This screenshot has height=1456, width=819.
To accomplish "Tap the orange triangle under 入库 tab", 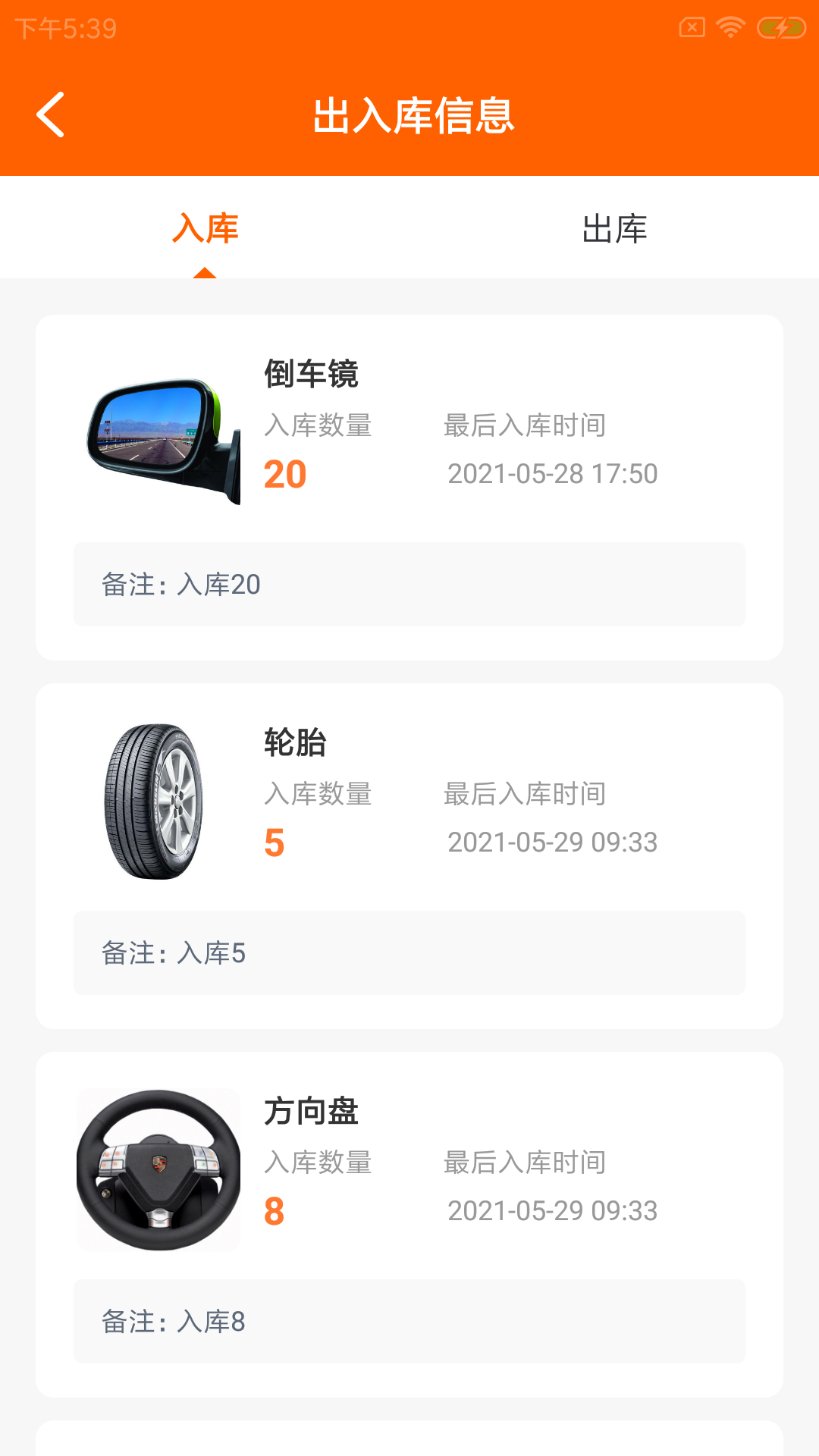I will (206, 271).
